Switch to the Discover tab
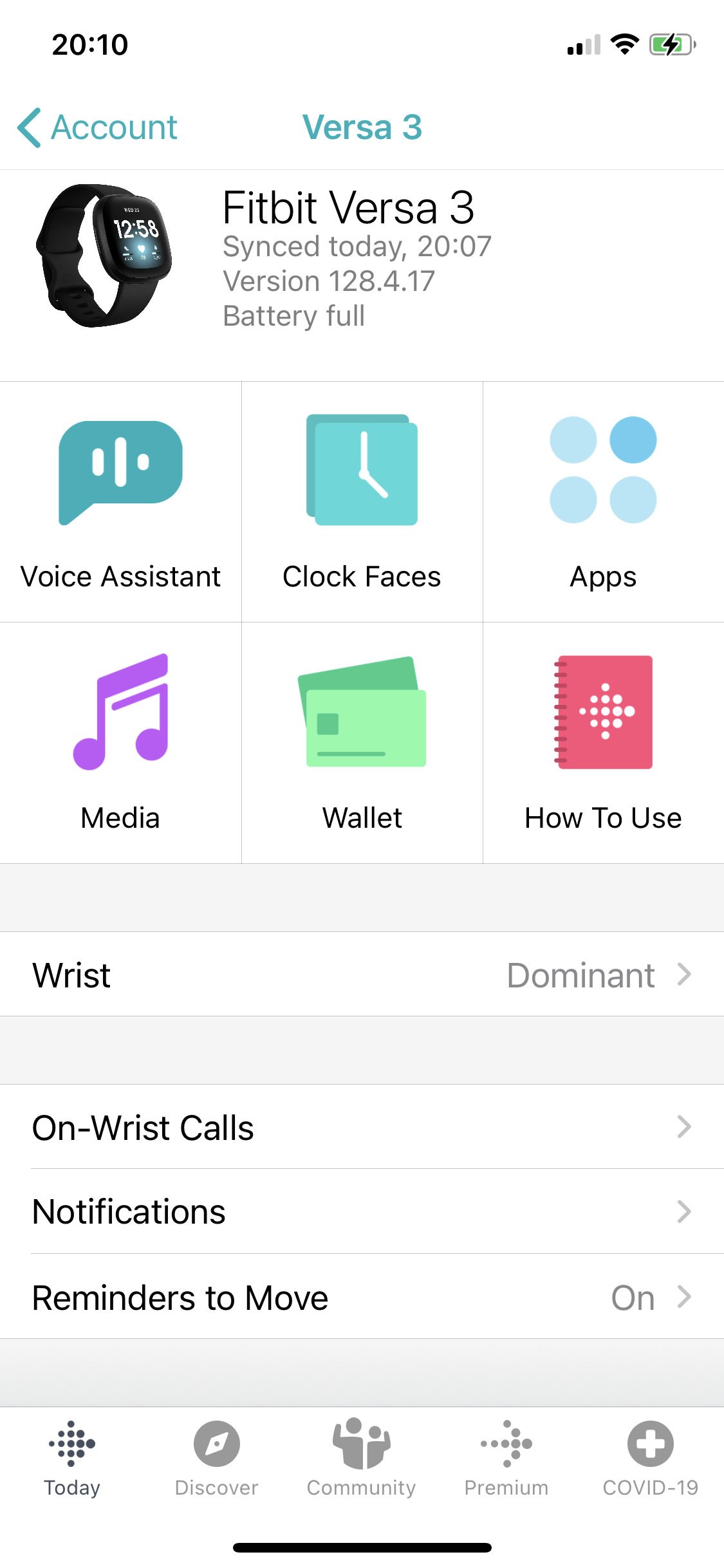724x1568 pixels. pos(217,1459)
